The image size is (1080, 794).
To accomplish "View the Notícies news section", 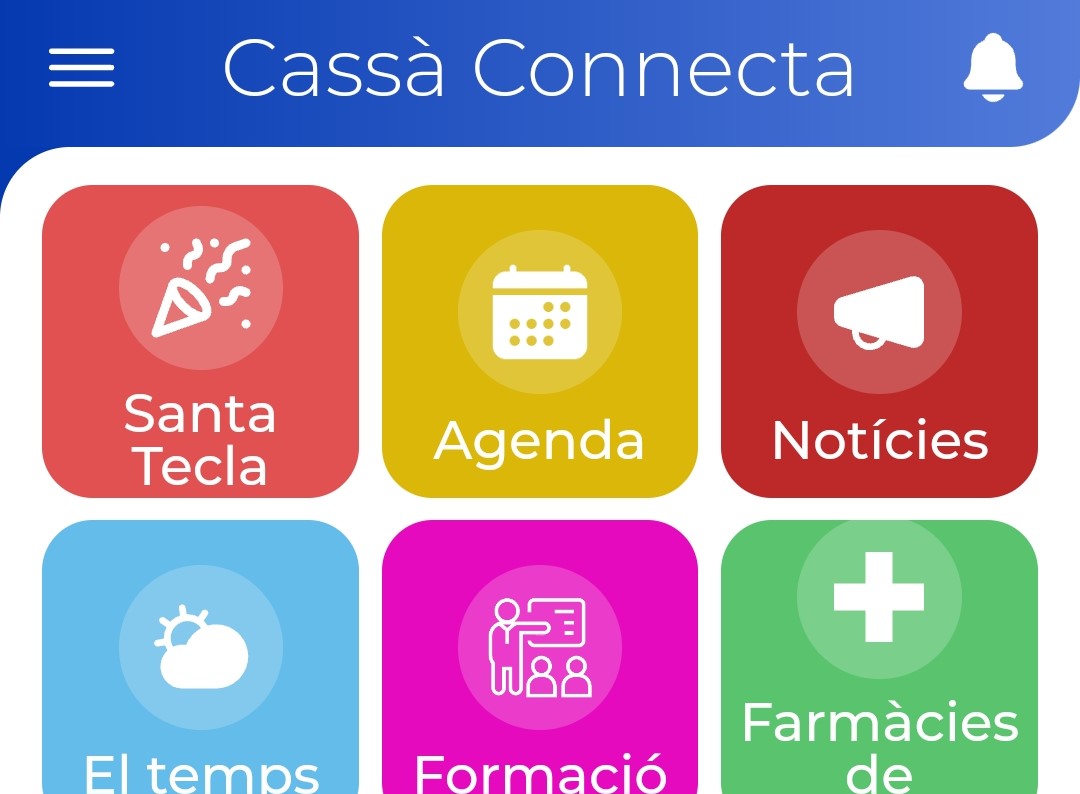I will [x=879, y=341].
